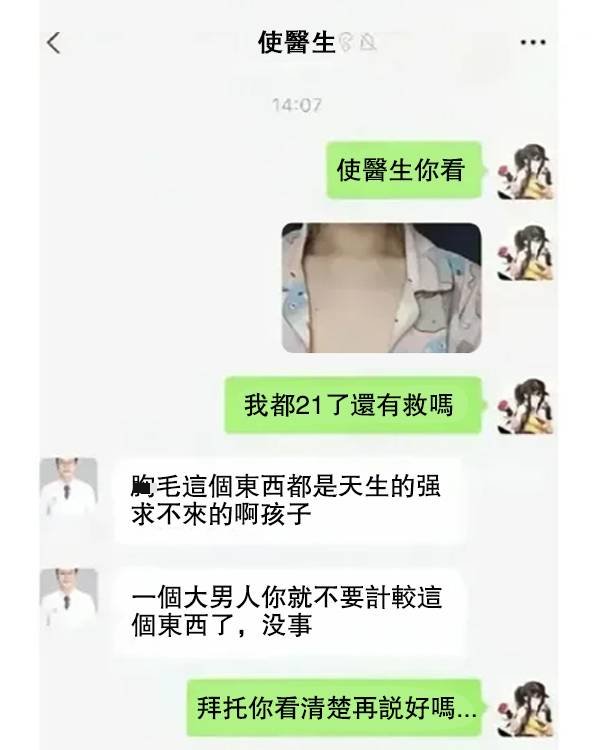
Task: Tap the doctor's avatar beside the 胸毛 message
Action: point(68,488)
